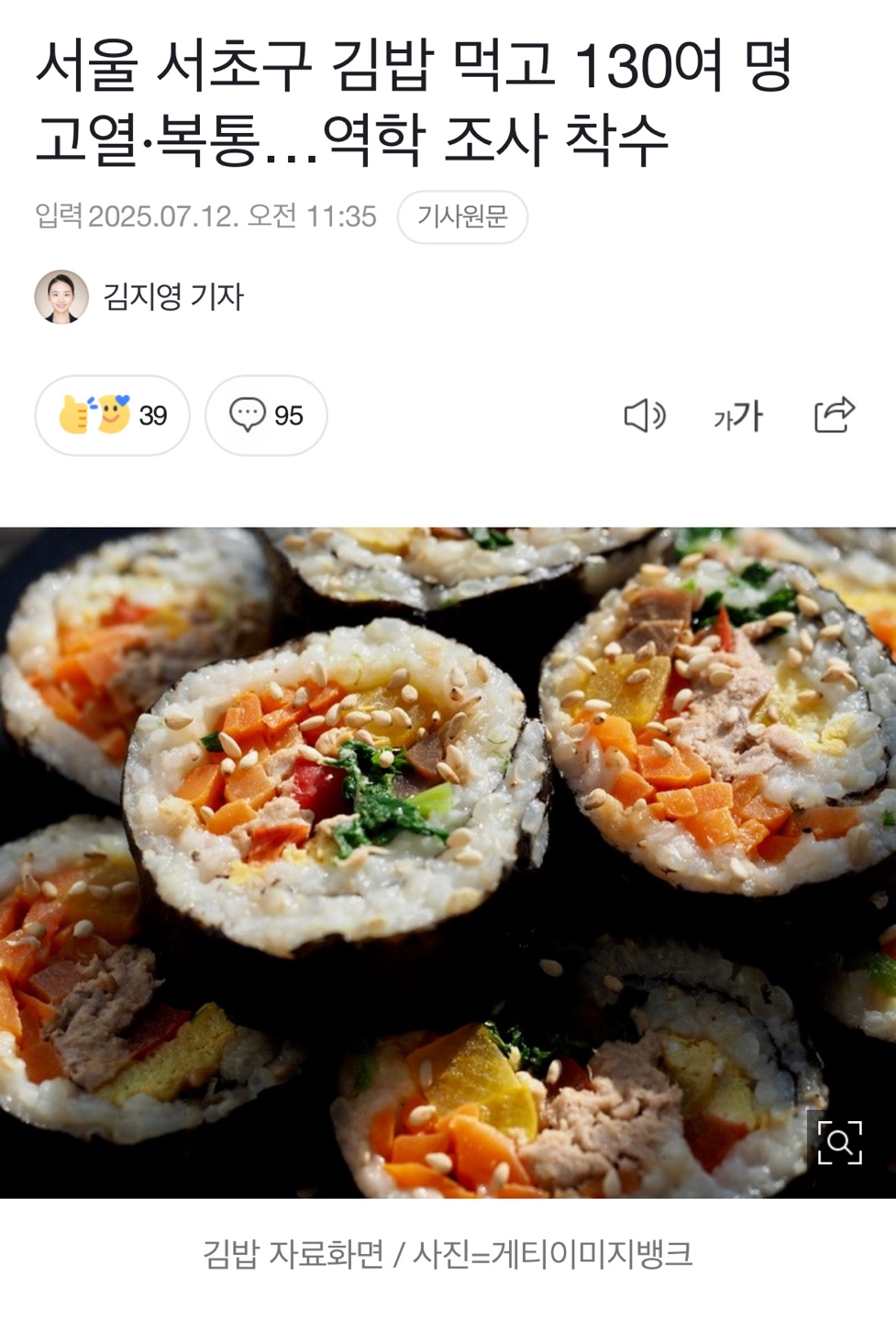Change text size with the 가가 icon

pyautogui.click(x=738, y=416)
